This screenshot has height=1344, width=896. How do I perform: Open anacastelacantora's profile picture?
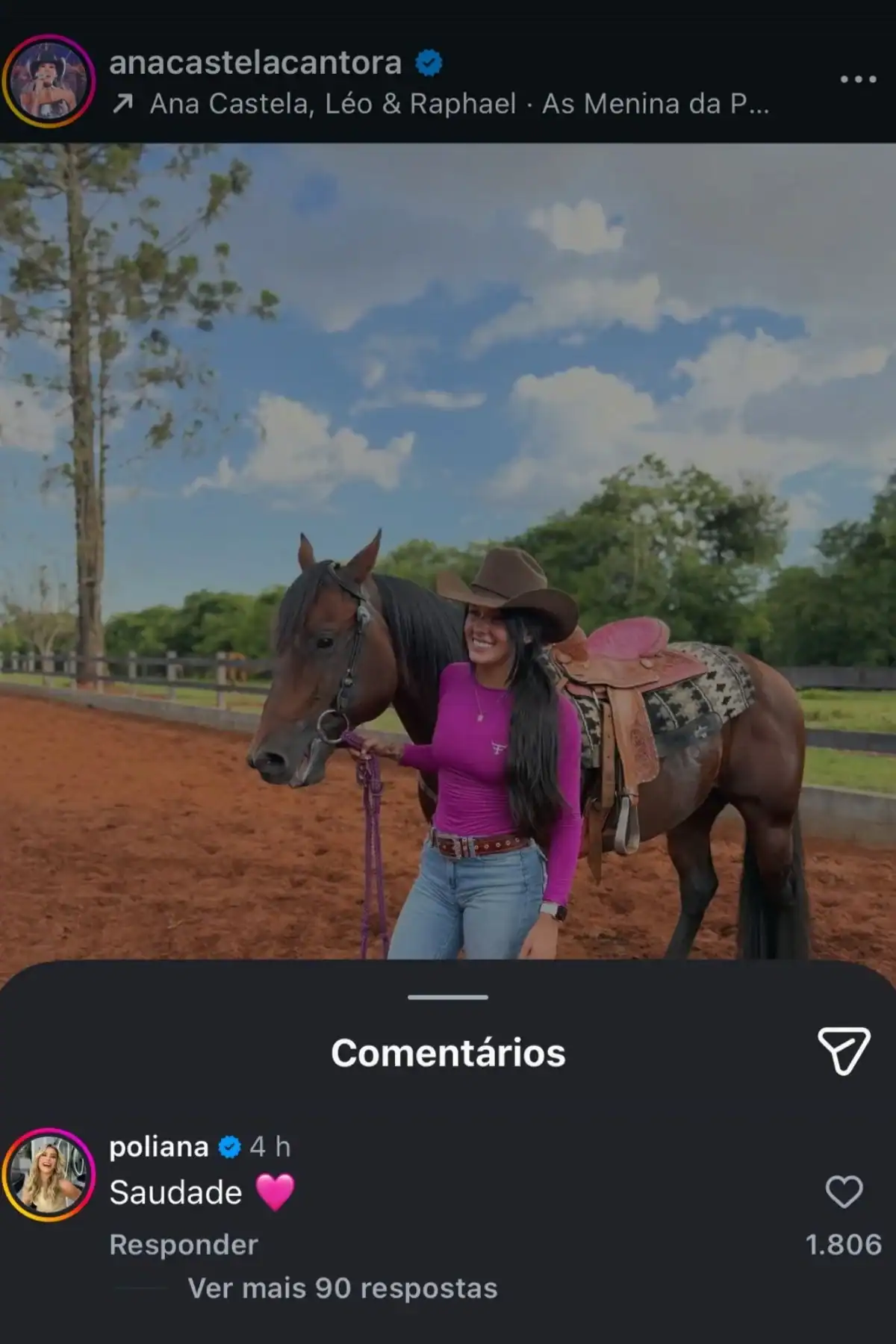49,81
